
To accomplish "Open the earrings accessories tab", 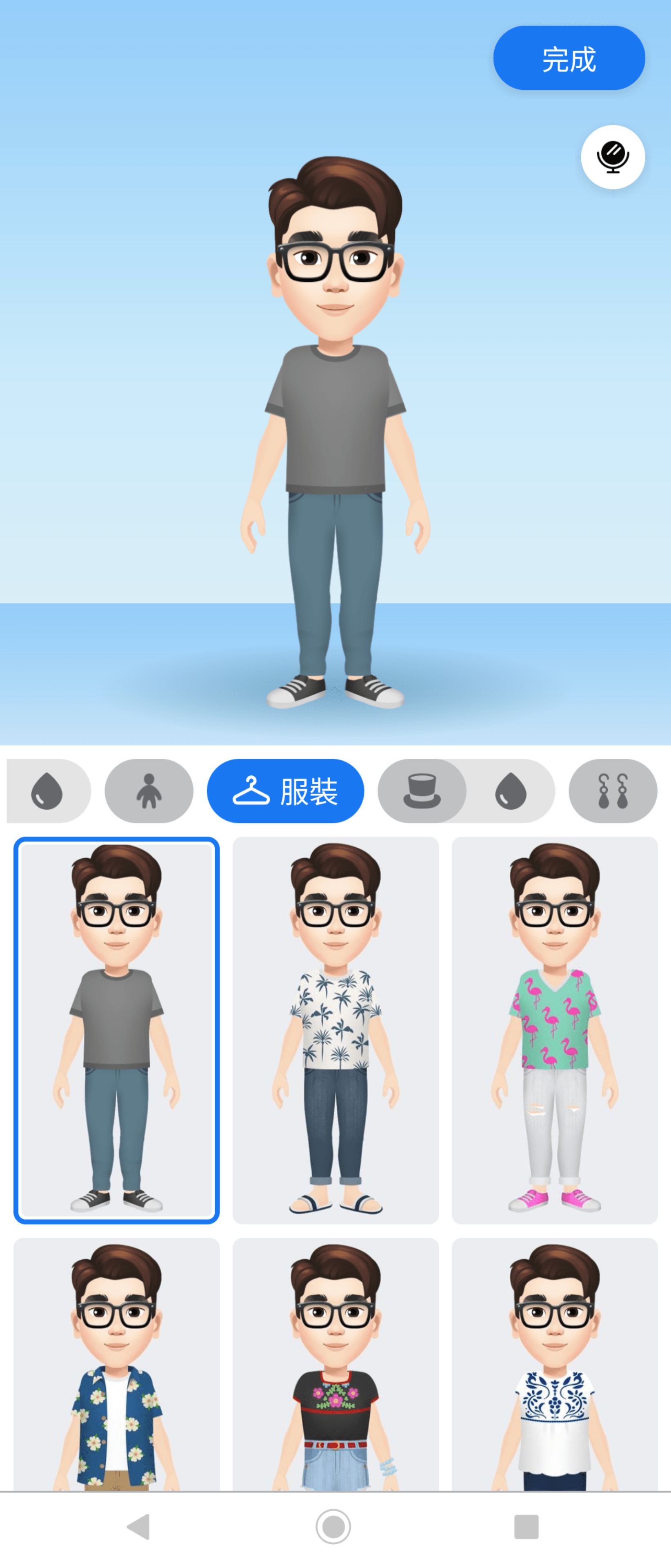I will 612,791.
